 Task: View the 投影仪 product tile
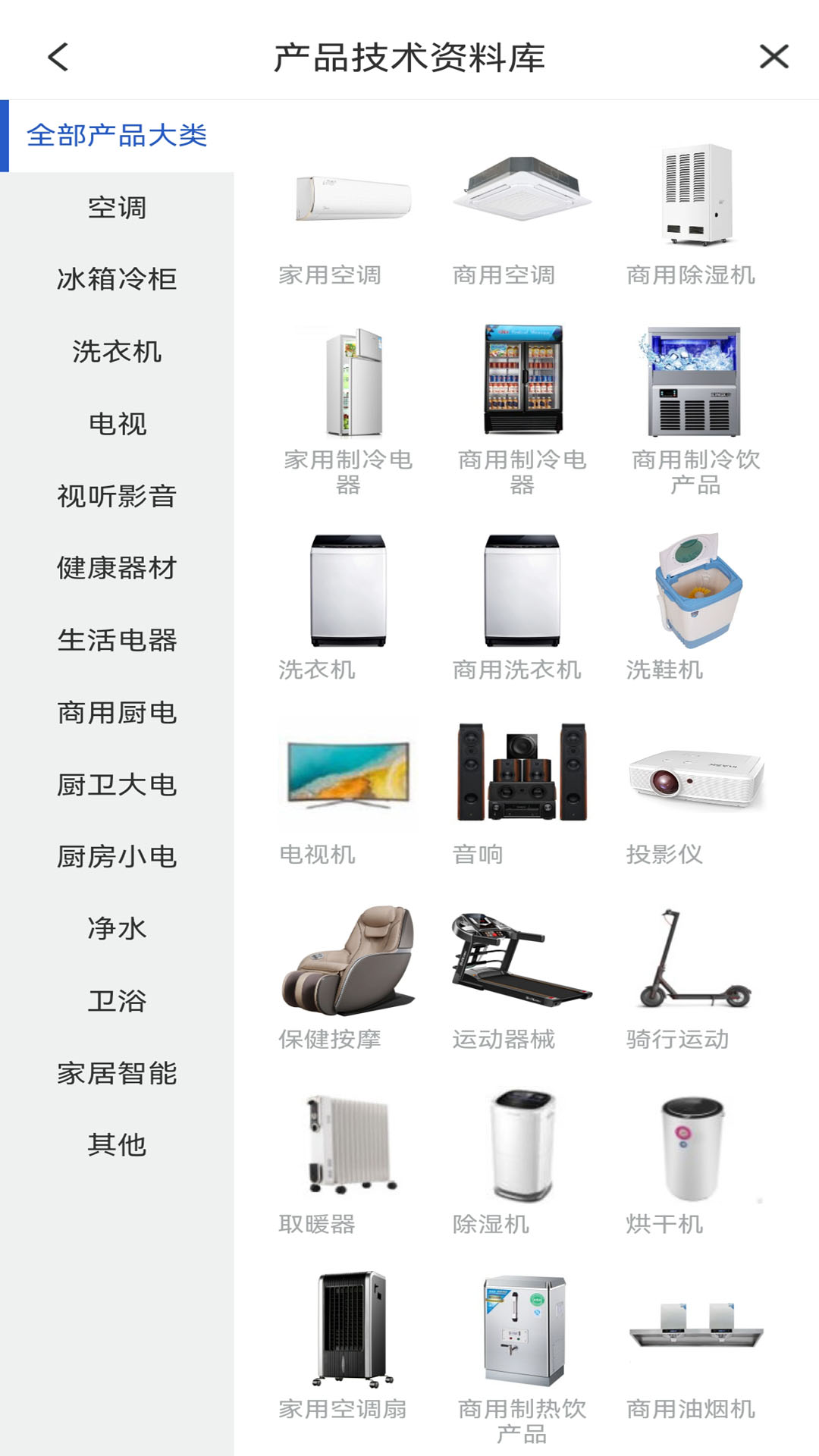click(x=695, y=789)
